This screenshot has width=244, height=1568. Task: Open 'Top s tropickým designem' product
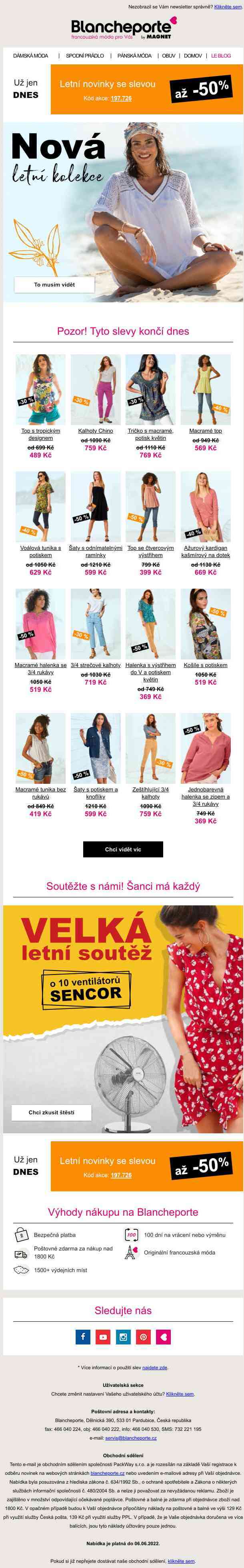pyautogui.click(x=41, y=434)
